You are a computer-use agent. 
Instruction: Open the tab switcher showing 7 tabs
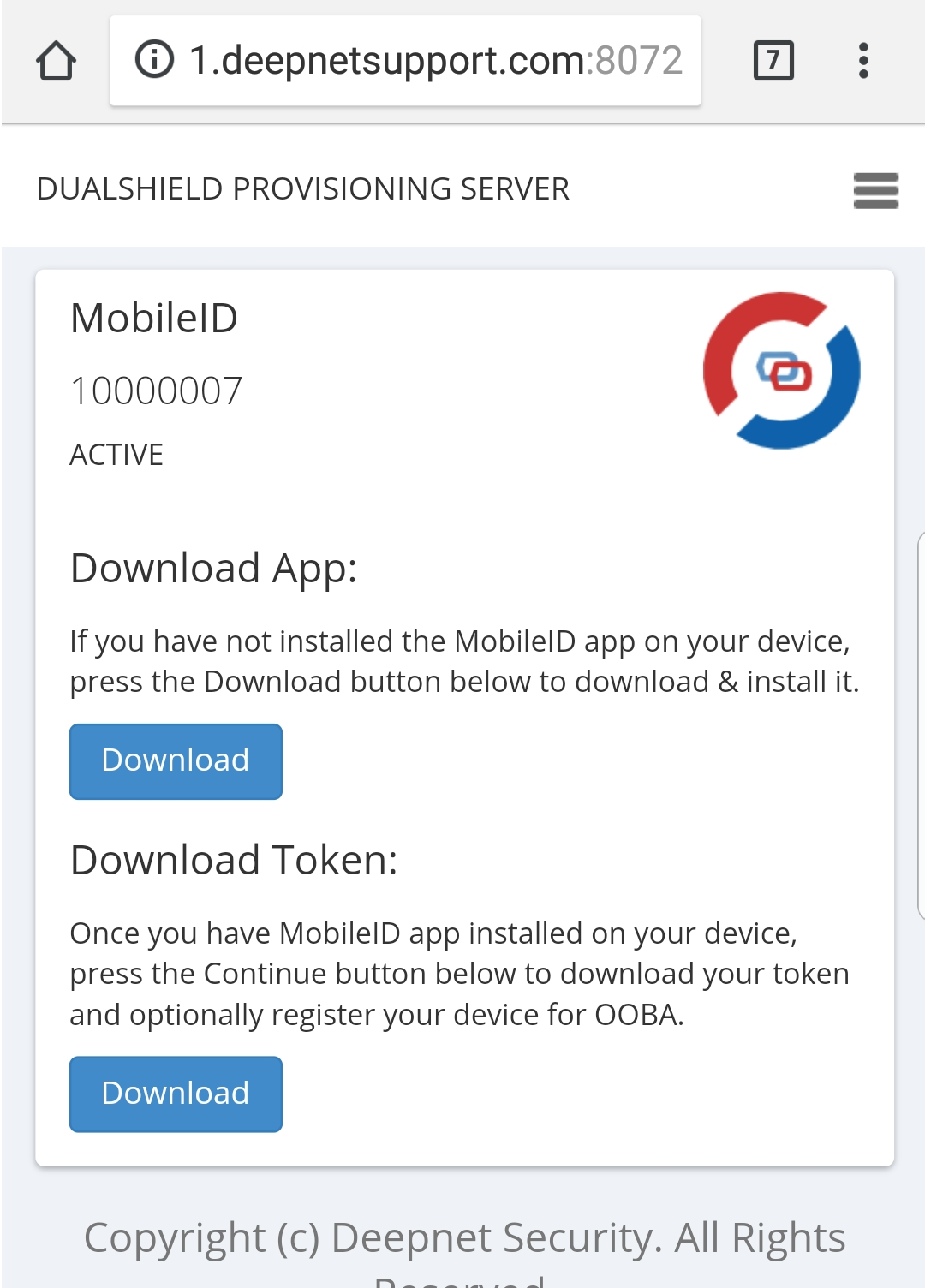coord(773,61)
